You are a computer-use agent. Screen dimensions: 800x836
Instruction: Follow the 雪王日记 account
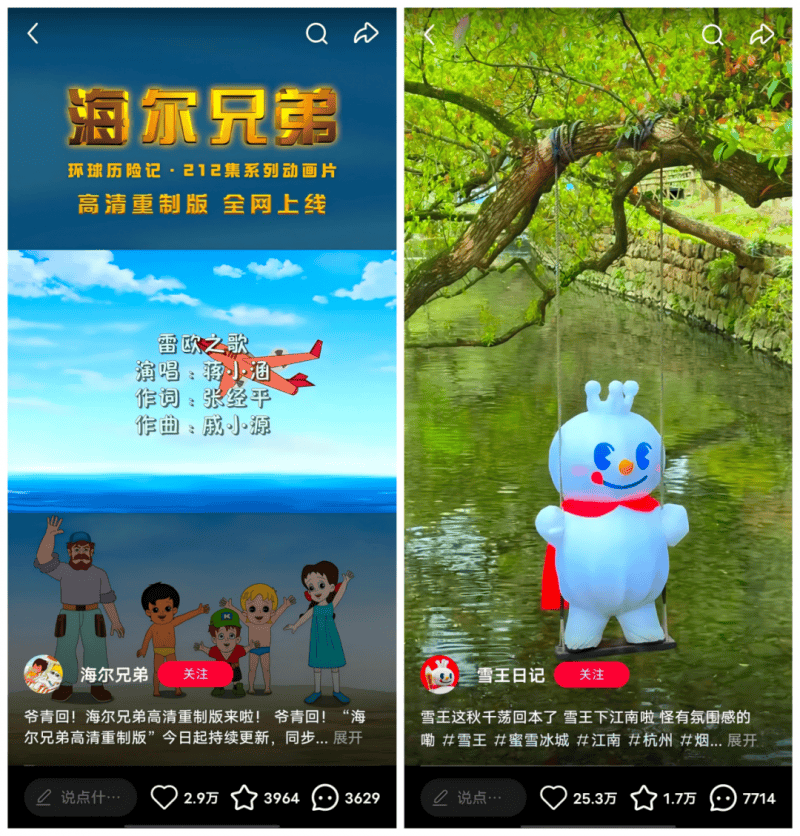tap(591, 674)
